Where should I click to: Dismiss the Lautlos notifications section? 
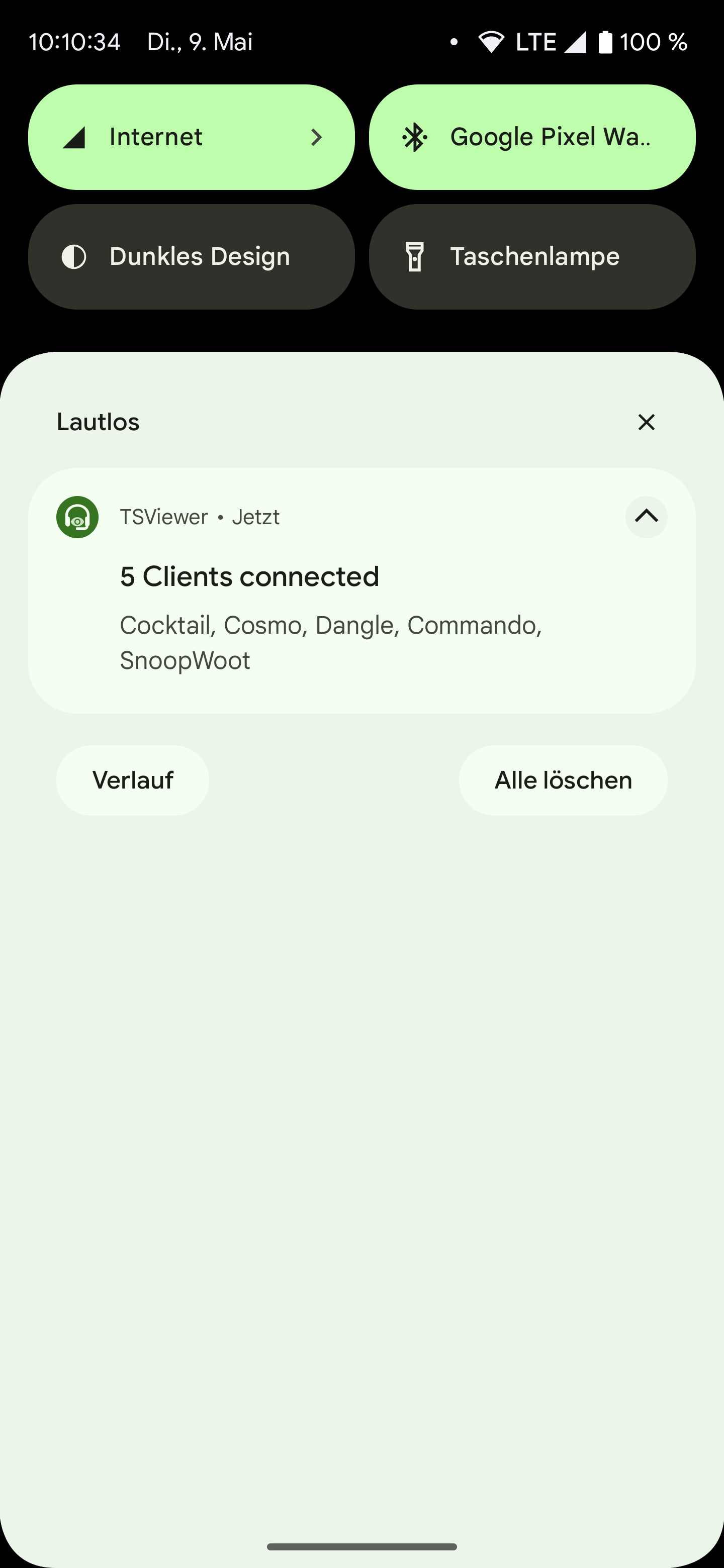pyautogui.click(x=646, y=422)
